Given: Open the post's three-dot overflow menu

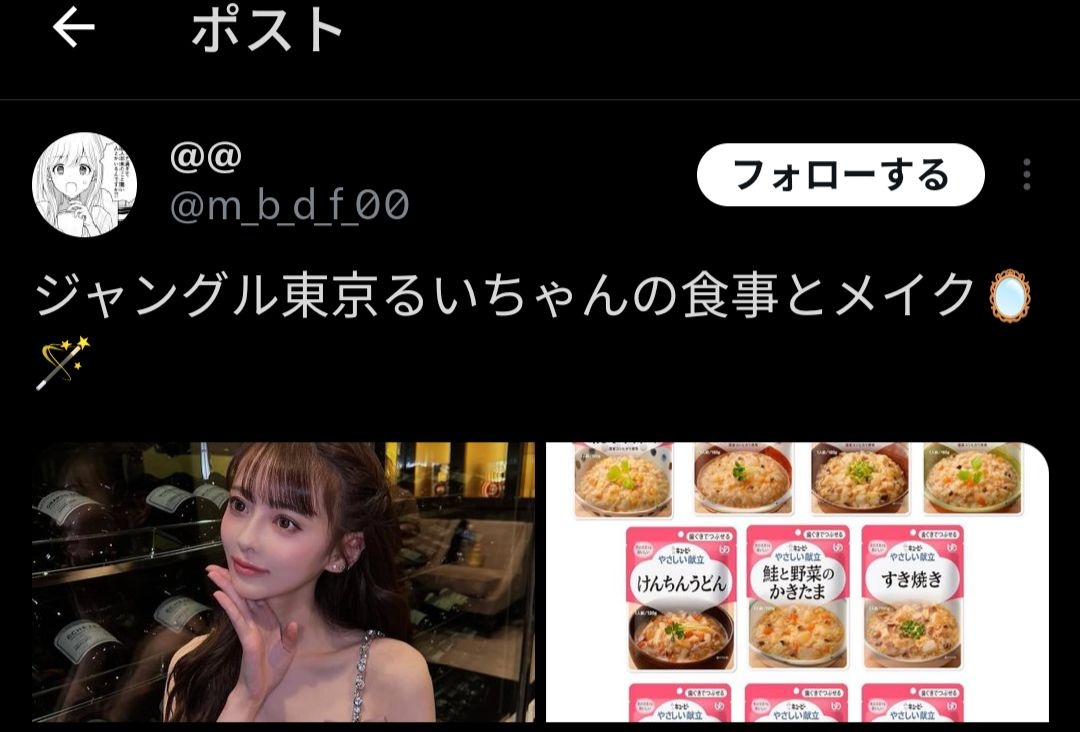Looking at the screenshot, I should 1027,175.
